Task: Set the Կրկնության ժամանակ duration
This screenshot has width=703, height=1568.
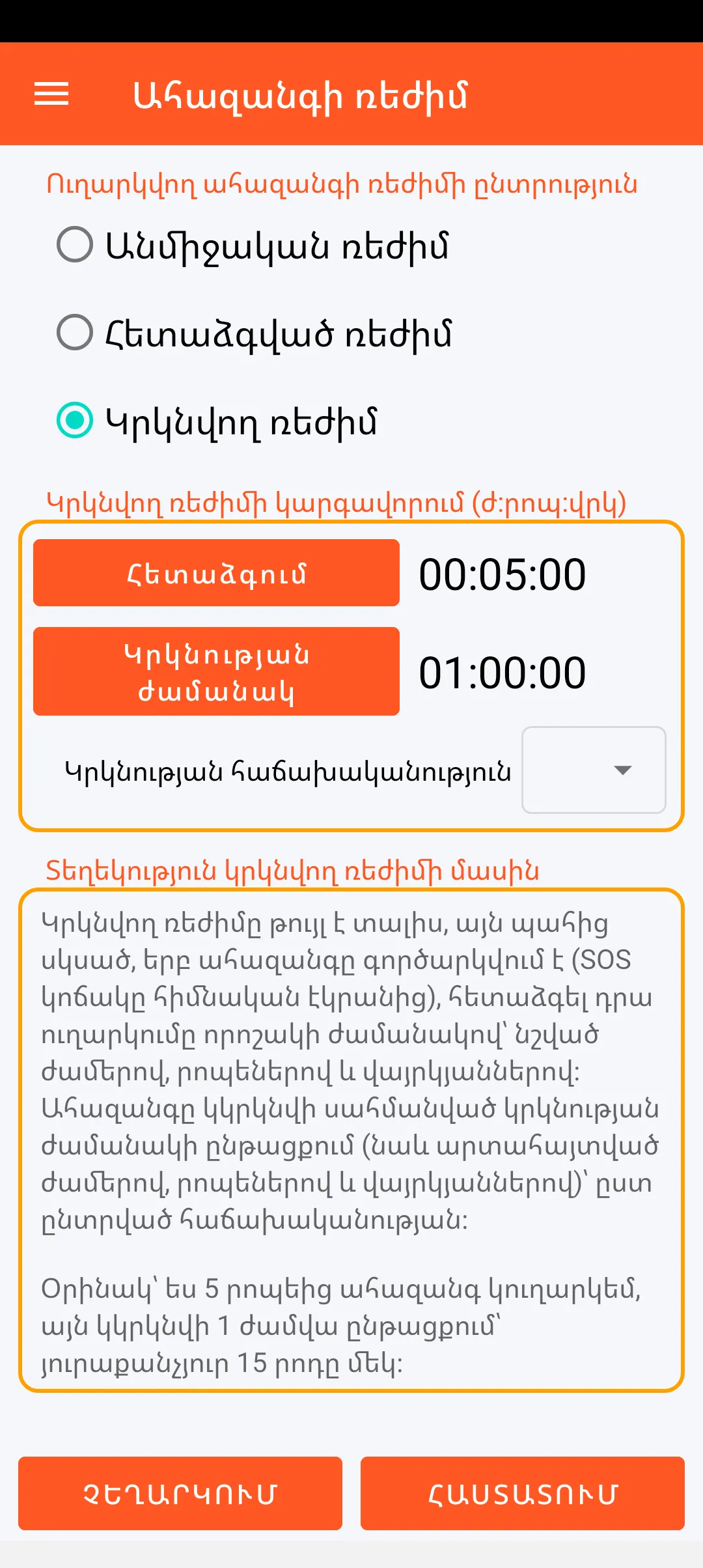Action: coord(216,671)
